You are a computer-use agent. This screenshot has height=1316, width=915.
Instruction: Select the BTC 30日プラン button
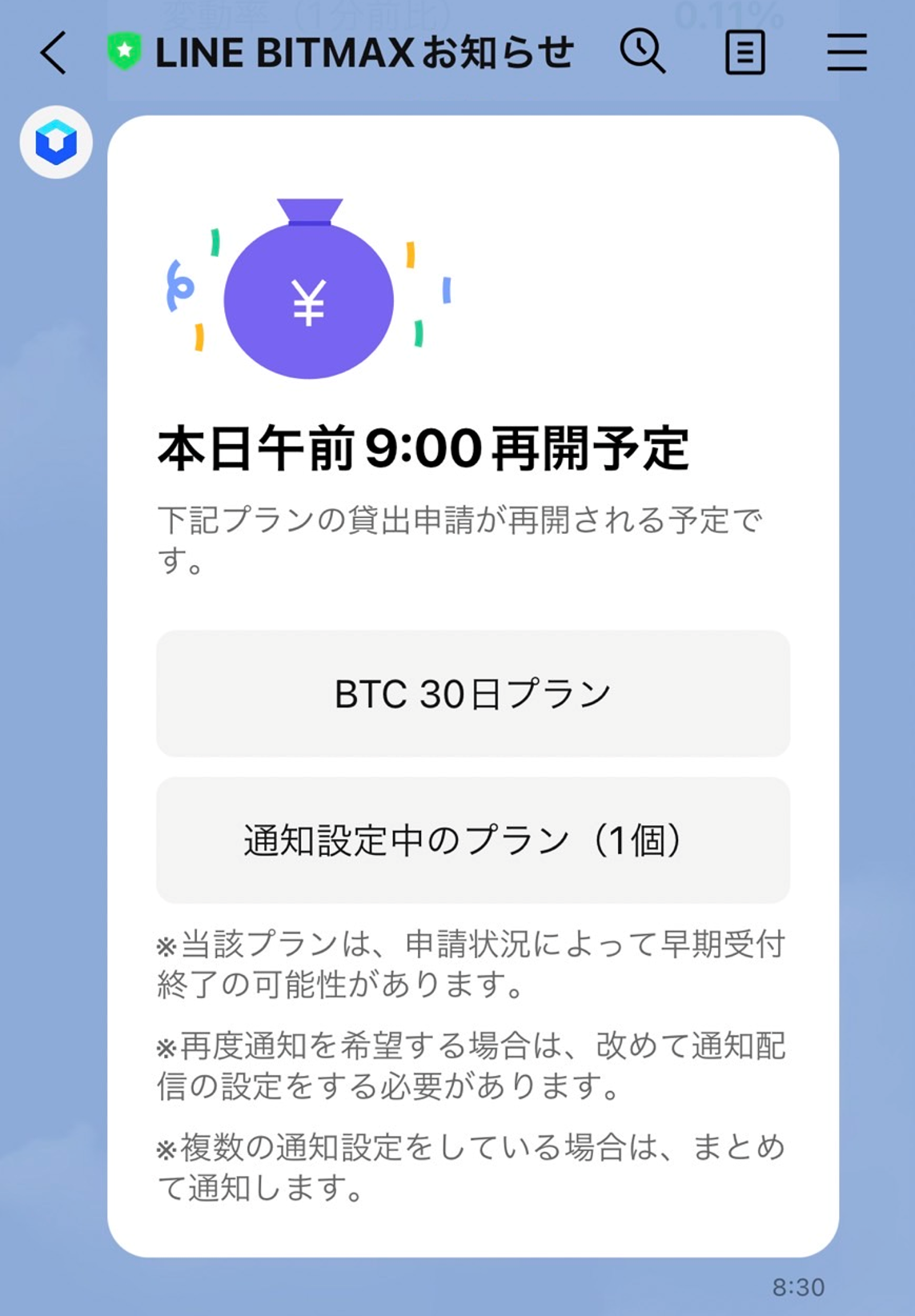(472, 693)
